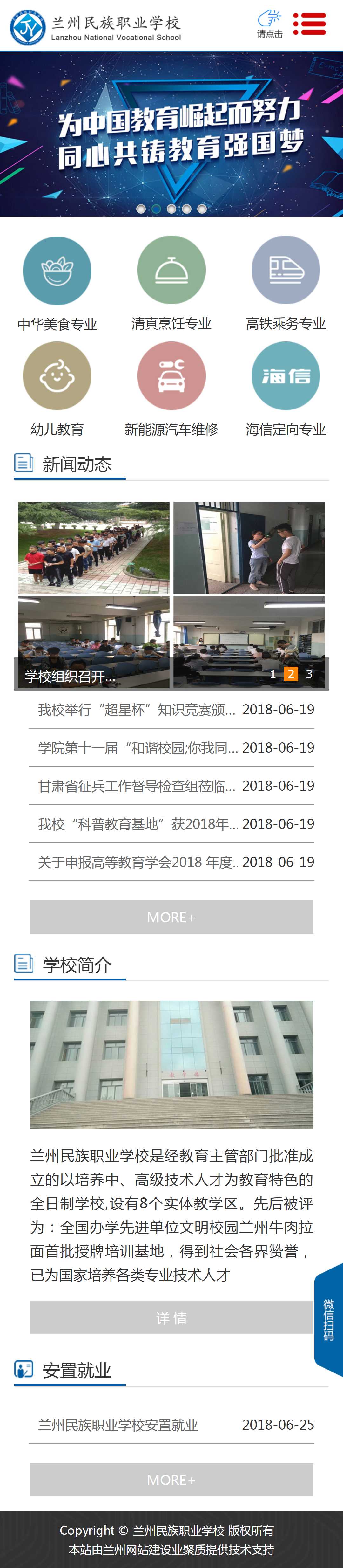
Task: Tap 详情 button for school introduction
Action: pyautogui.click(x=171, y=1318)
